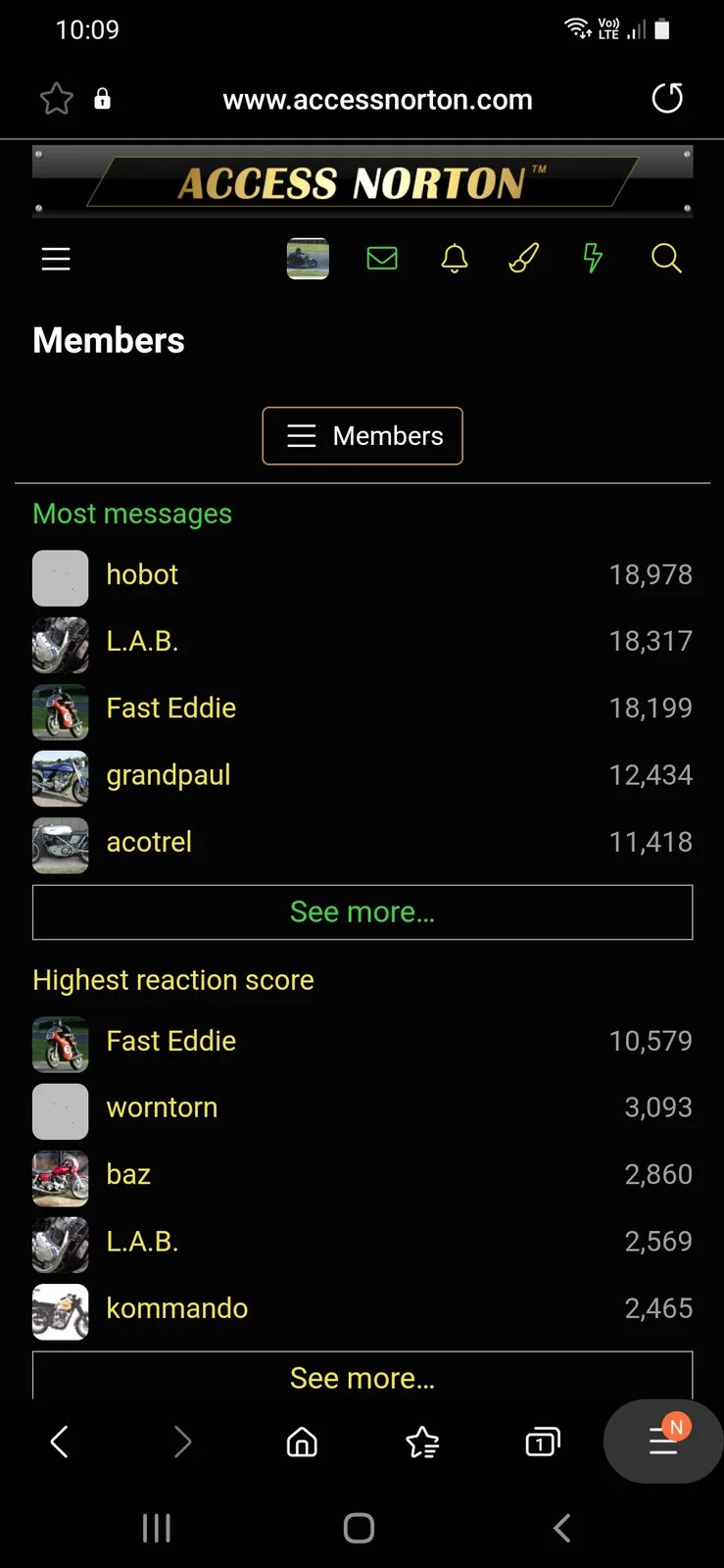Screen dimensions: 724x1568
Task: Open acotrel's member profile
Action: pos(149,842)
